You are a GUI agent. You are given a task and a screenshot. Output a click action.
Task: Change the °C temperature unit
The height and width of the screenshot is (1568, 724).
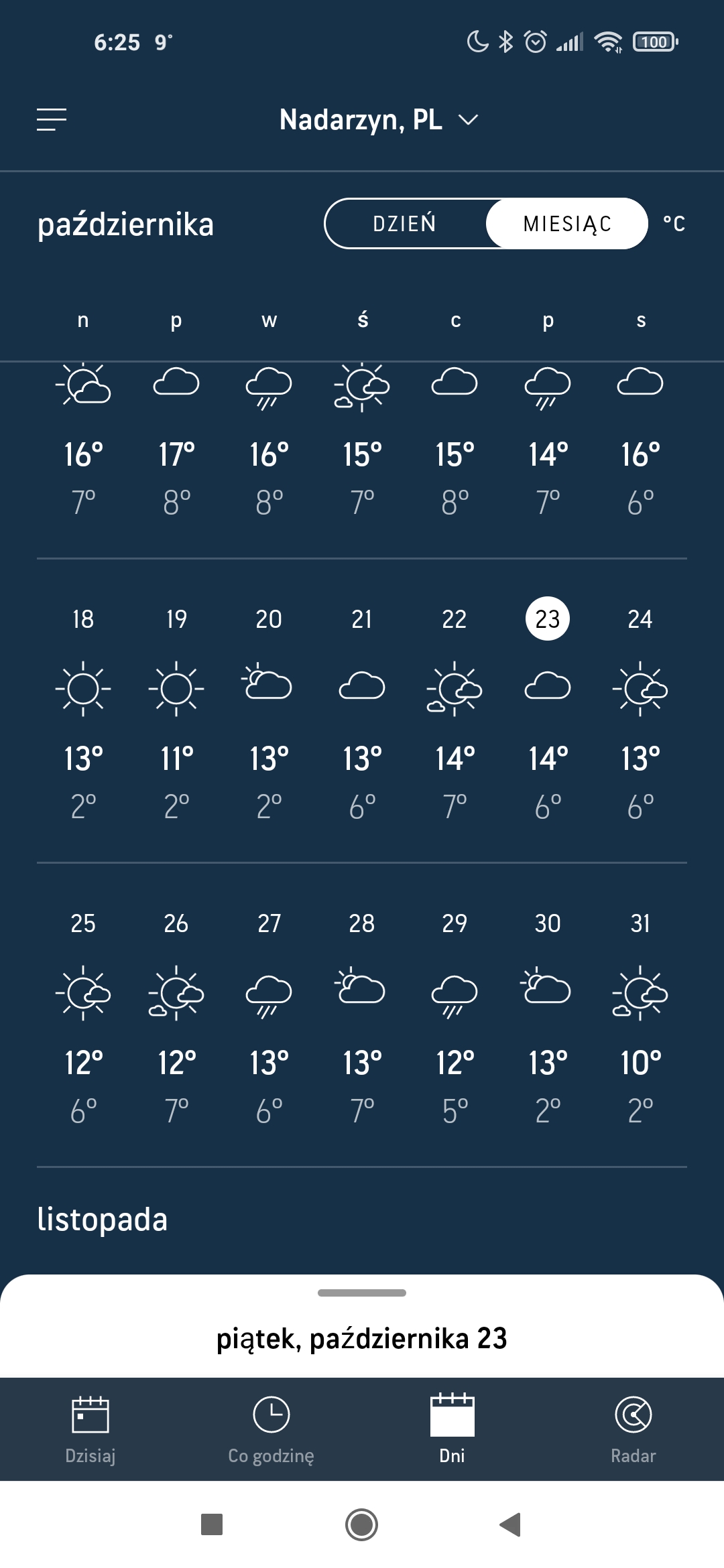click(674, 224)
